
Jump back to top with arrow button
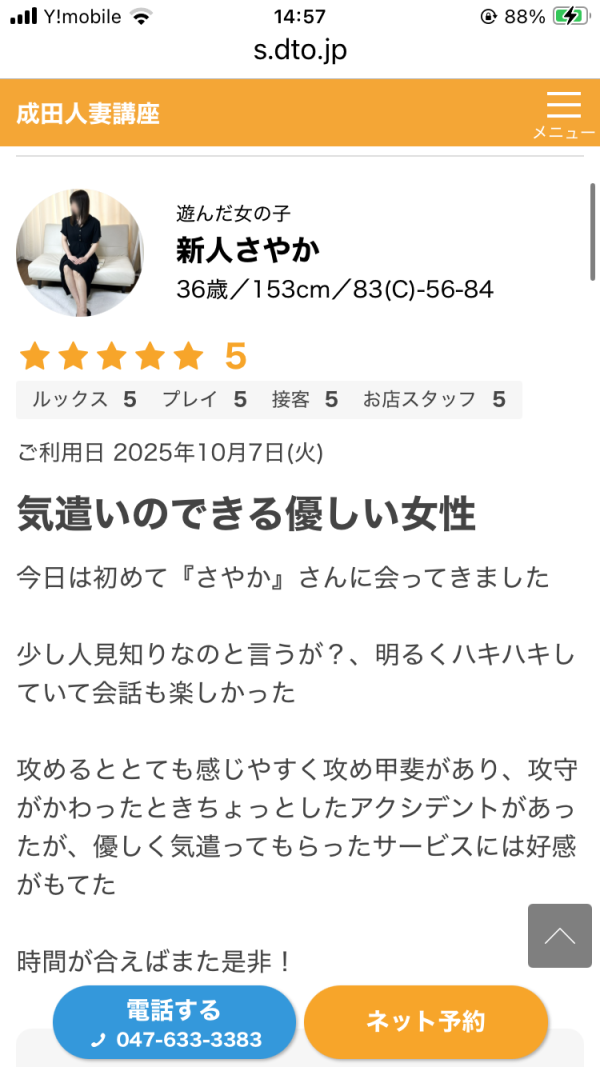559,935
